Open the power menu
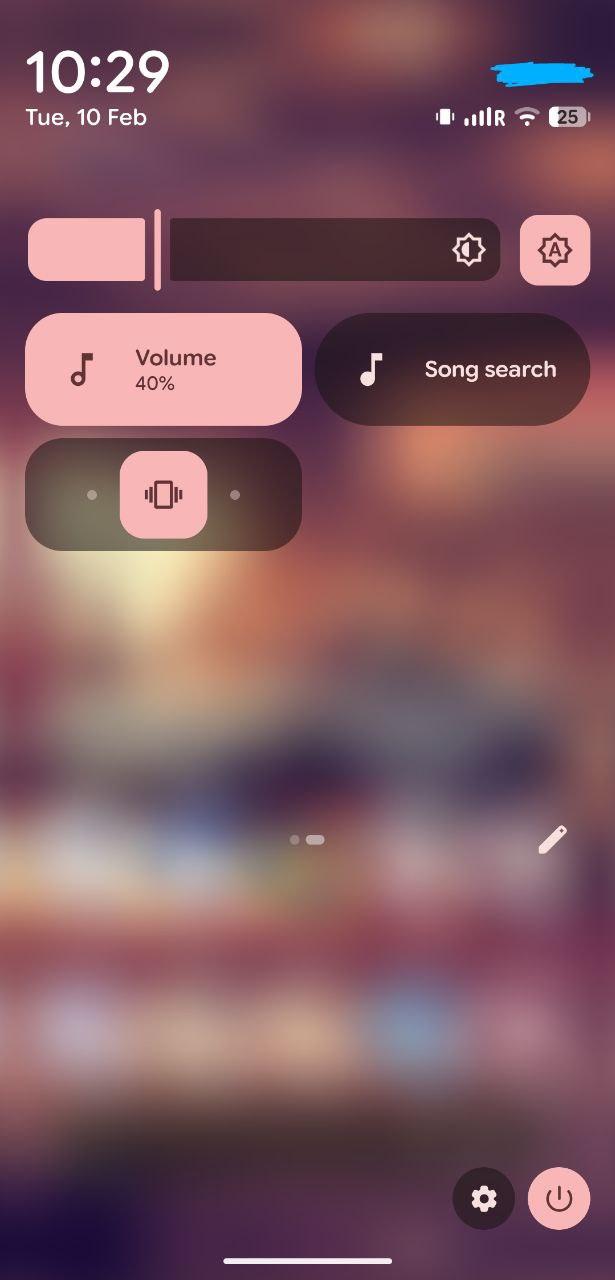615x1280 pixels. pos(558,1198)
